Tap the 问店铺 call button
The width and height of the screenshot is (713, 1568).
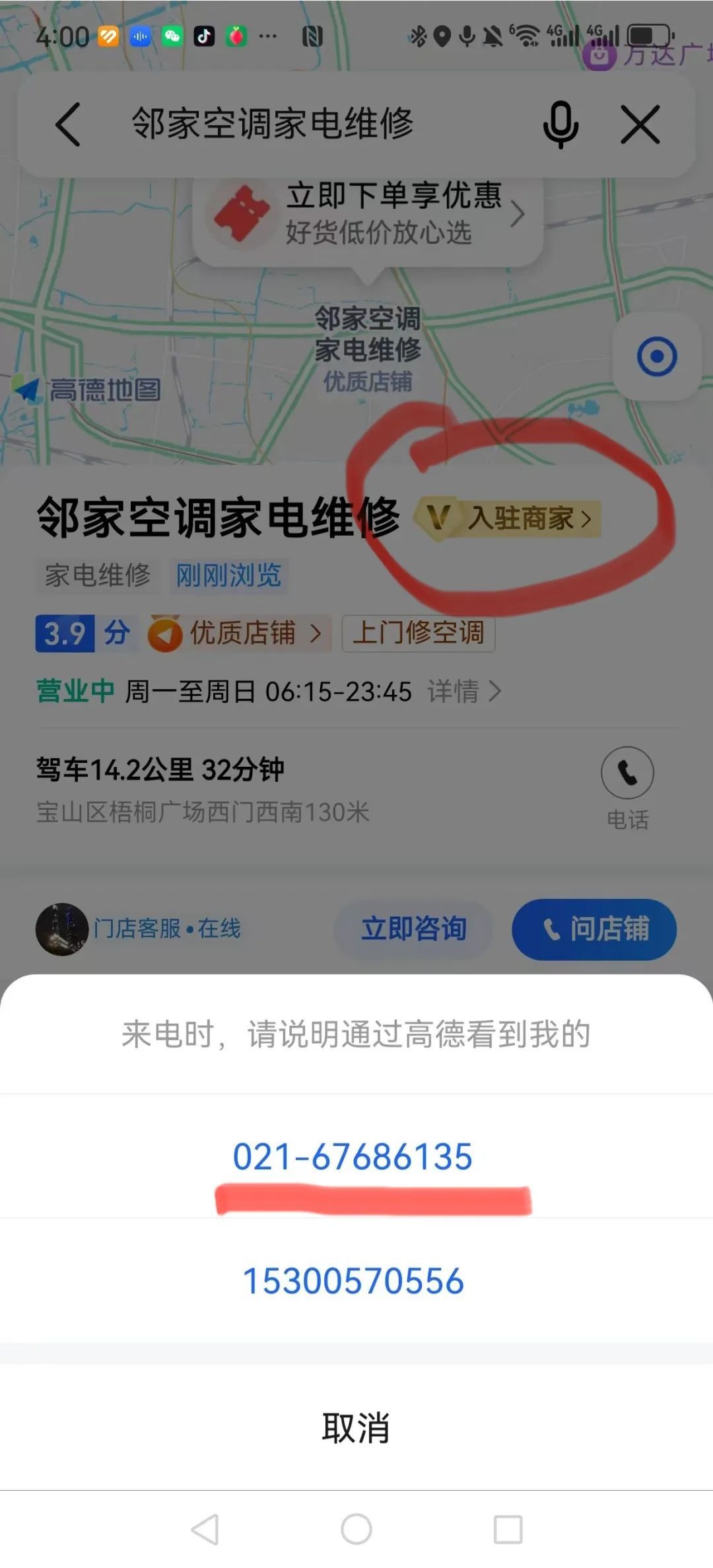pyautogui.click(x=594, y=929)
